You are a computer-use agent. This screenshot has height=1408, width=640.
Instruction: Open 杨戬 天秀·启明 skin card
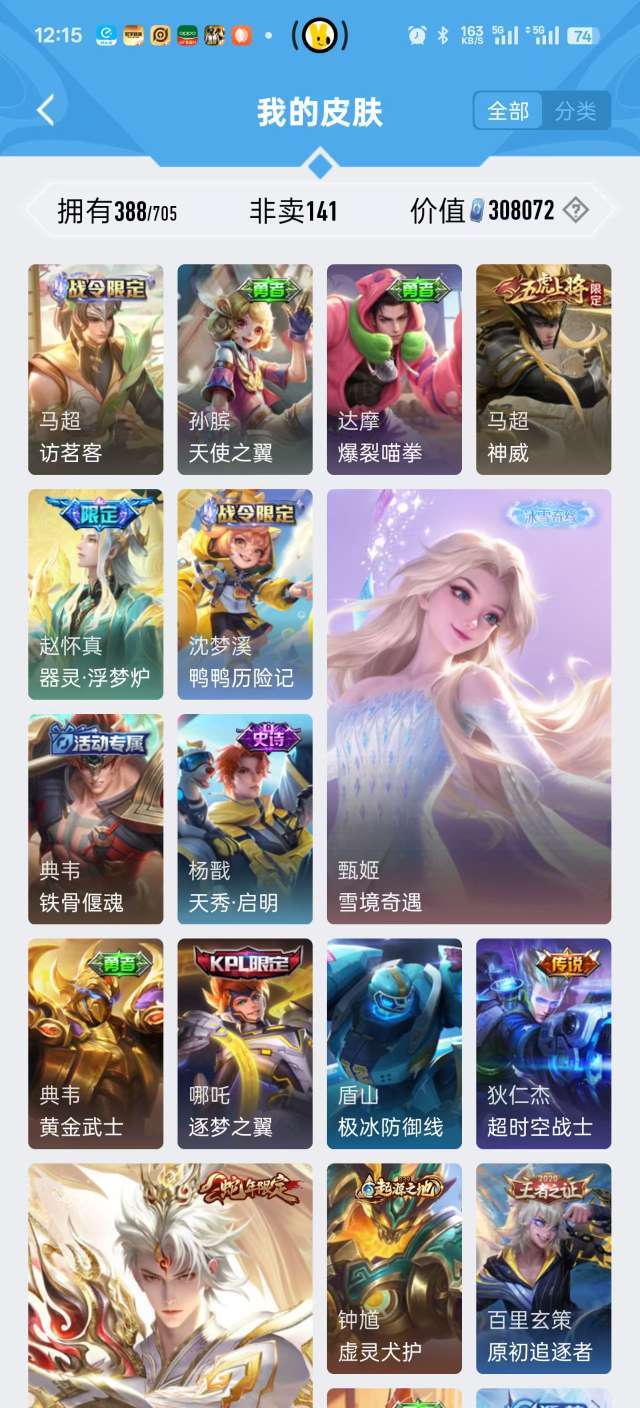tap(245, 819)
